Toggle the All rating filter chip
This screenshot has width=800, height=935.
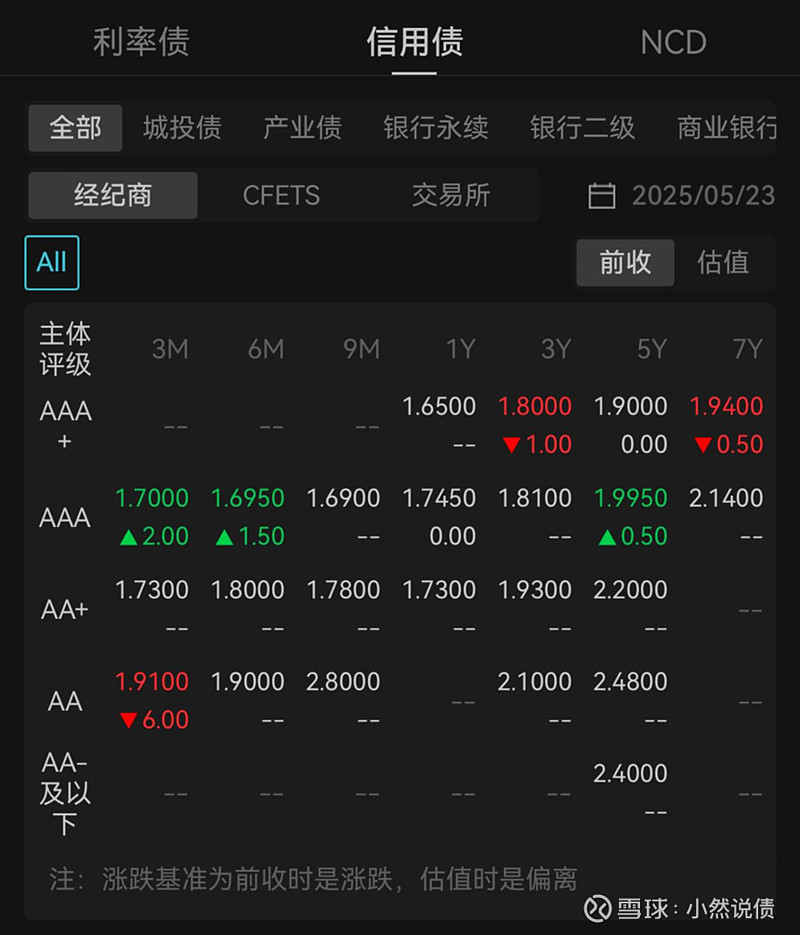(x=51, y=262)
